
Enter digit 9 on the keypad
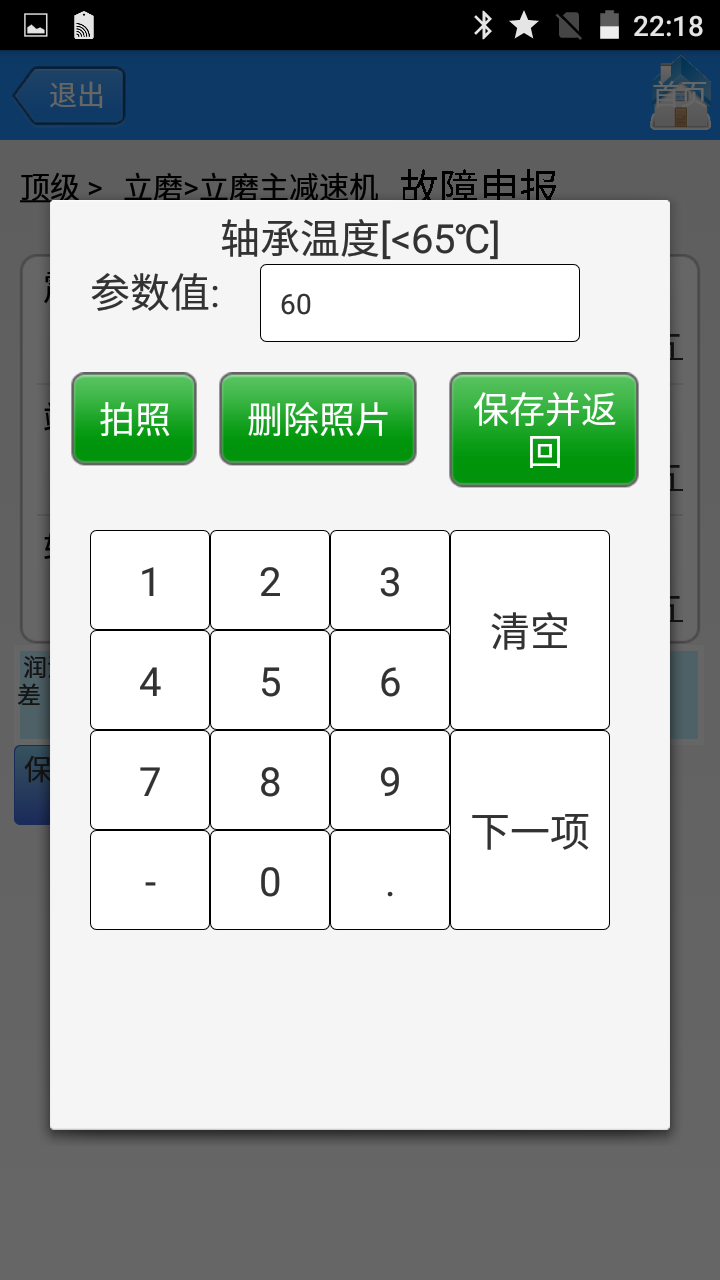coord(390,780)
